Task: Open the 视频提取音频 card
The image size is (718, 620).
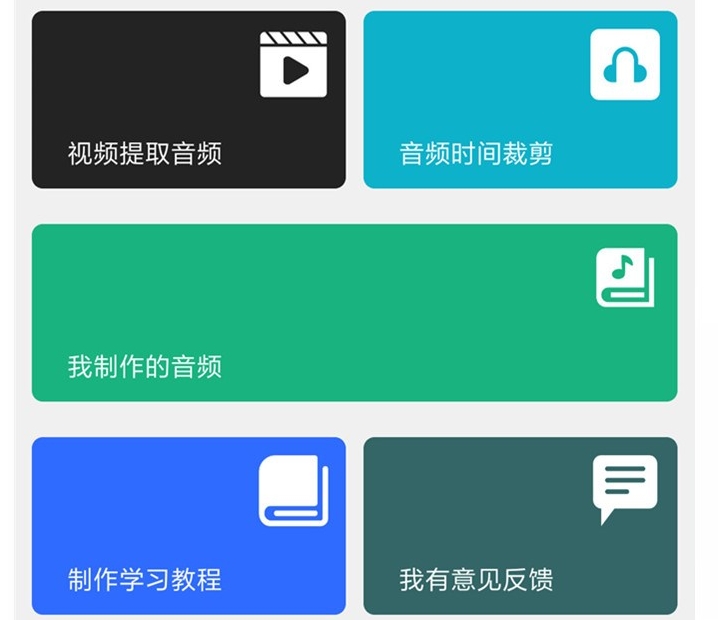Action: pos(188,100)
